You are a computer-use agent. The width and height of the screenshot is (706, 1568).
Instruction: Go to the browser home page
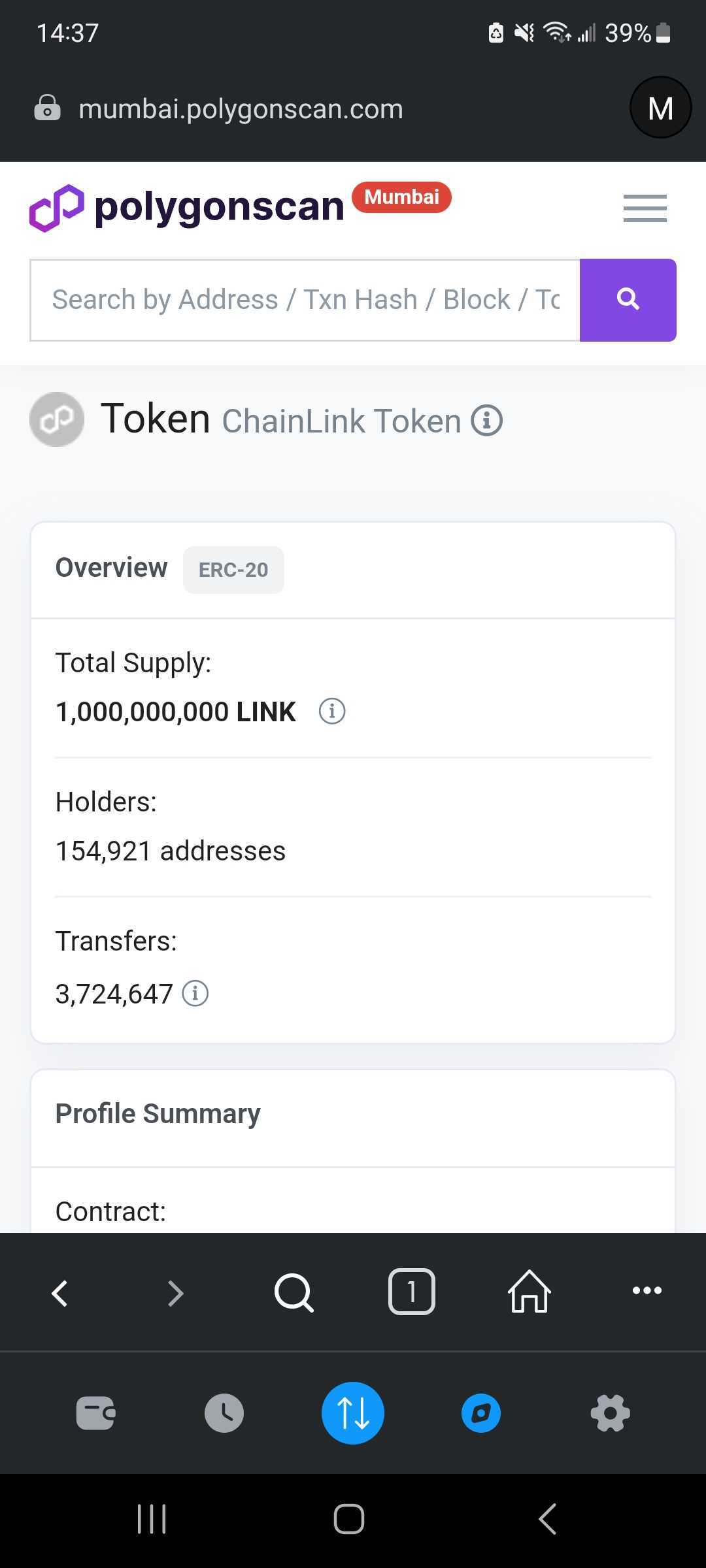[529, 1292]
